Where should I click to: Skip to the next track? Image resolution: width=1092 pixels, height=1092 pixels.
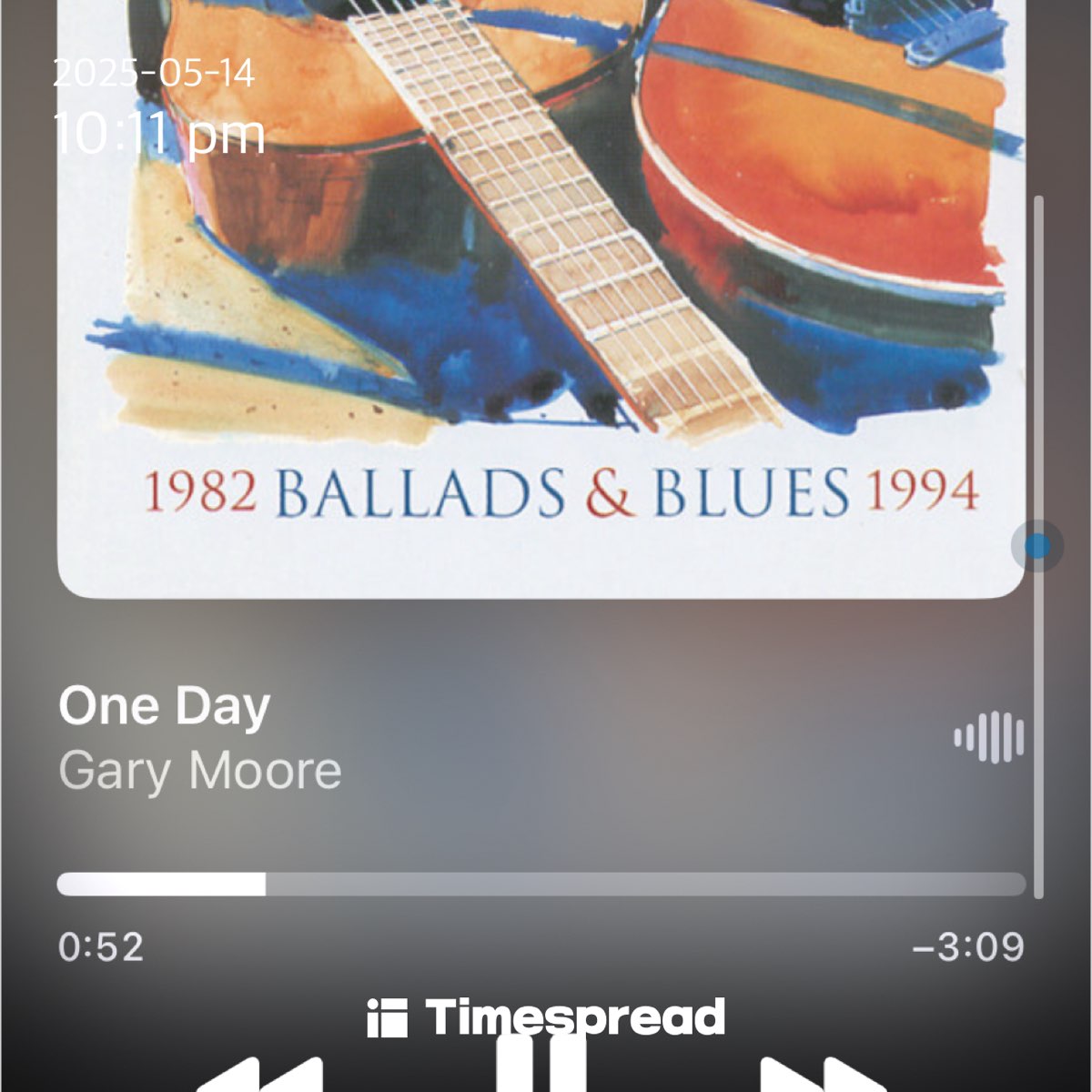click(x=819, y=1077)
